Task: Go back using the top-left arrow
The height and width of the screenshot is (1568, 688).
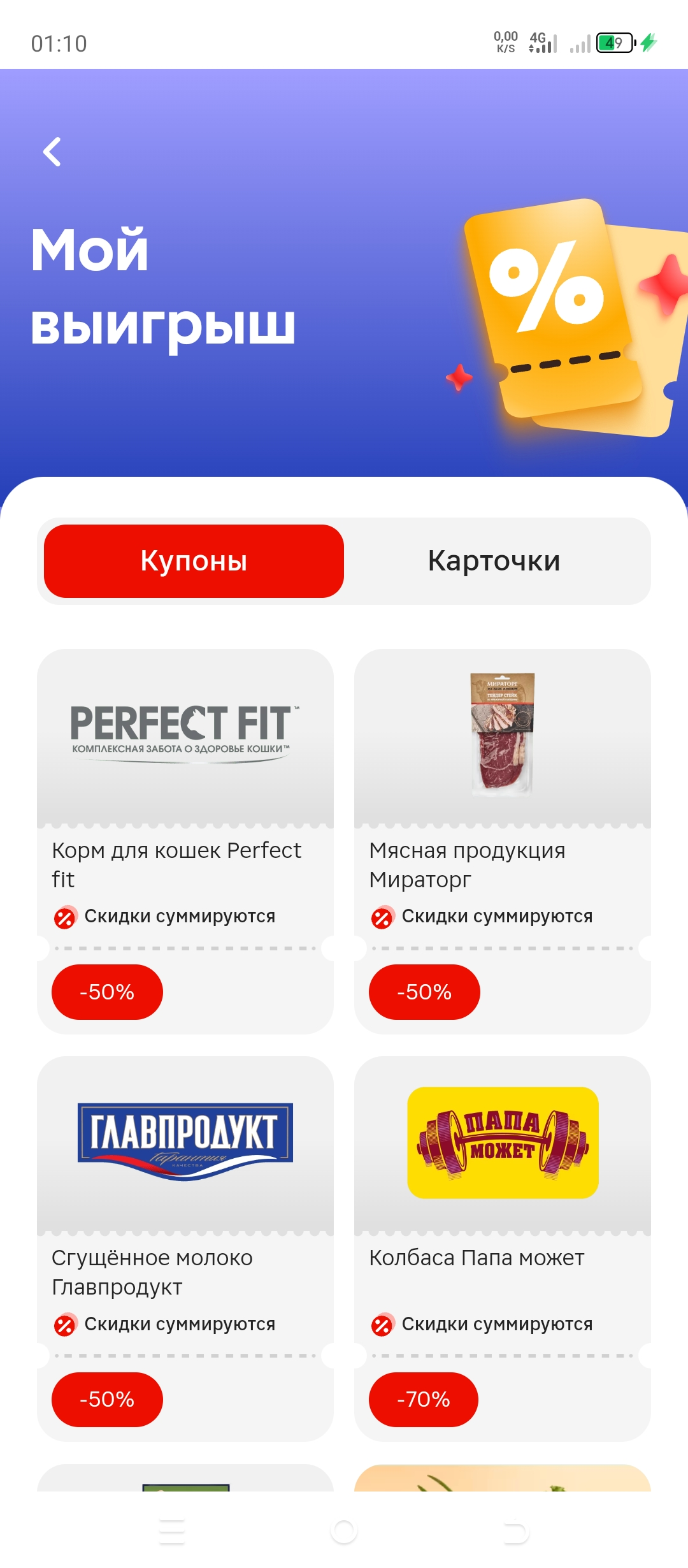Action: click(x=52, y=152)
